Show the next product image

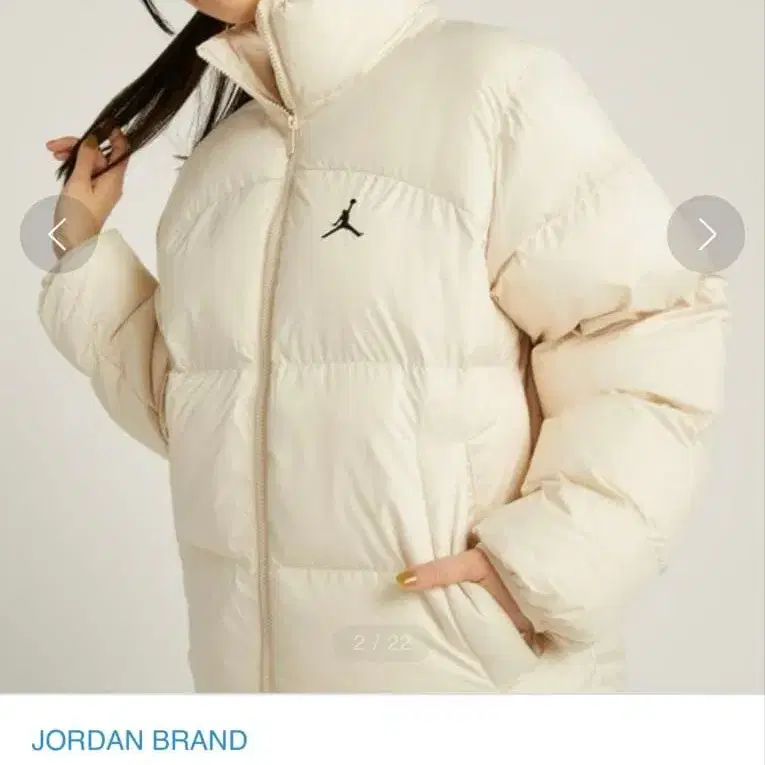(x=706, y=234)
